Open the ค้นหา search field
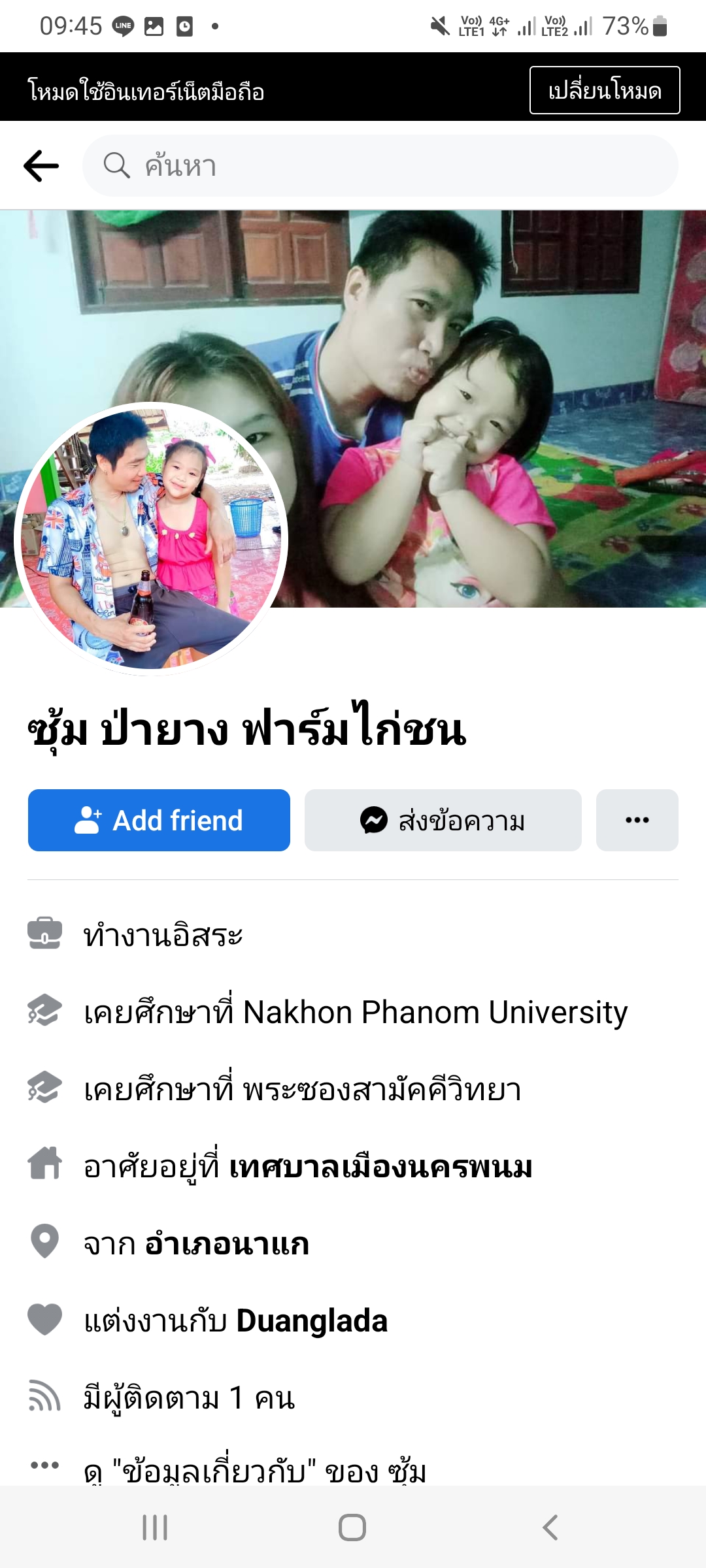The height and width of the screenshot is (1568, 706). (x=379, y=166)
